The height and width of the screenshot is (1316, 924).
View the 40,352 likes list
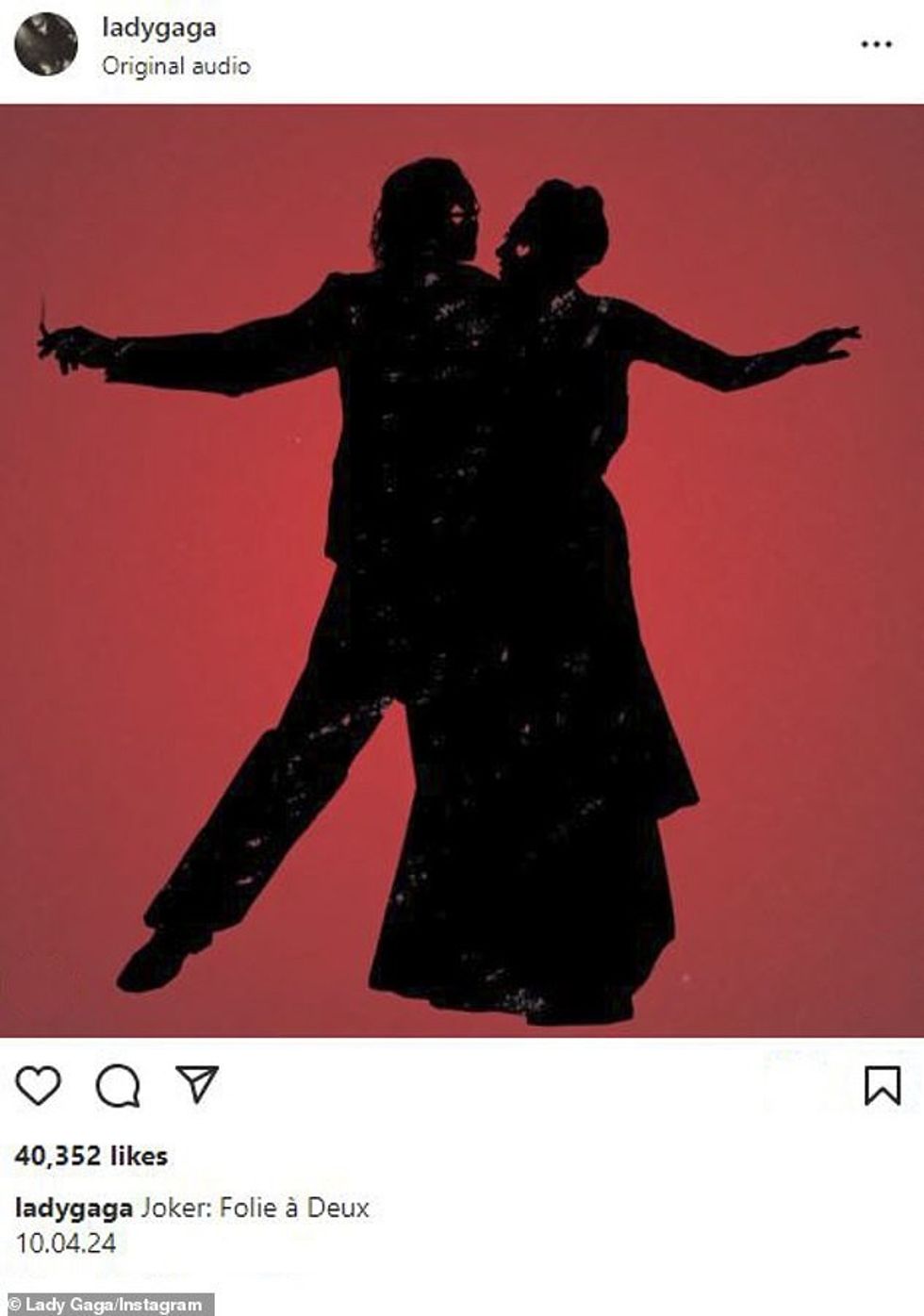(91, 1156)
